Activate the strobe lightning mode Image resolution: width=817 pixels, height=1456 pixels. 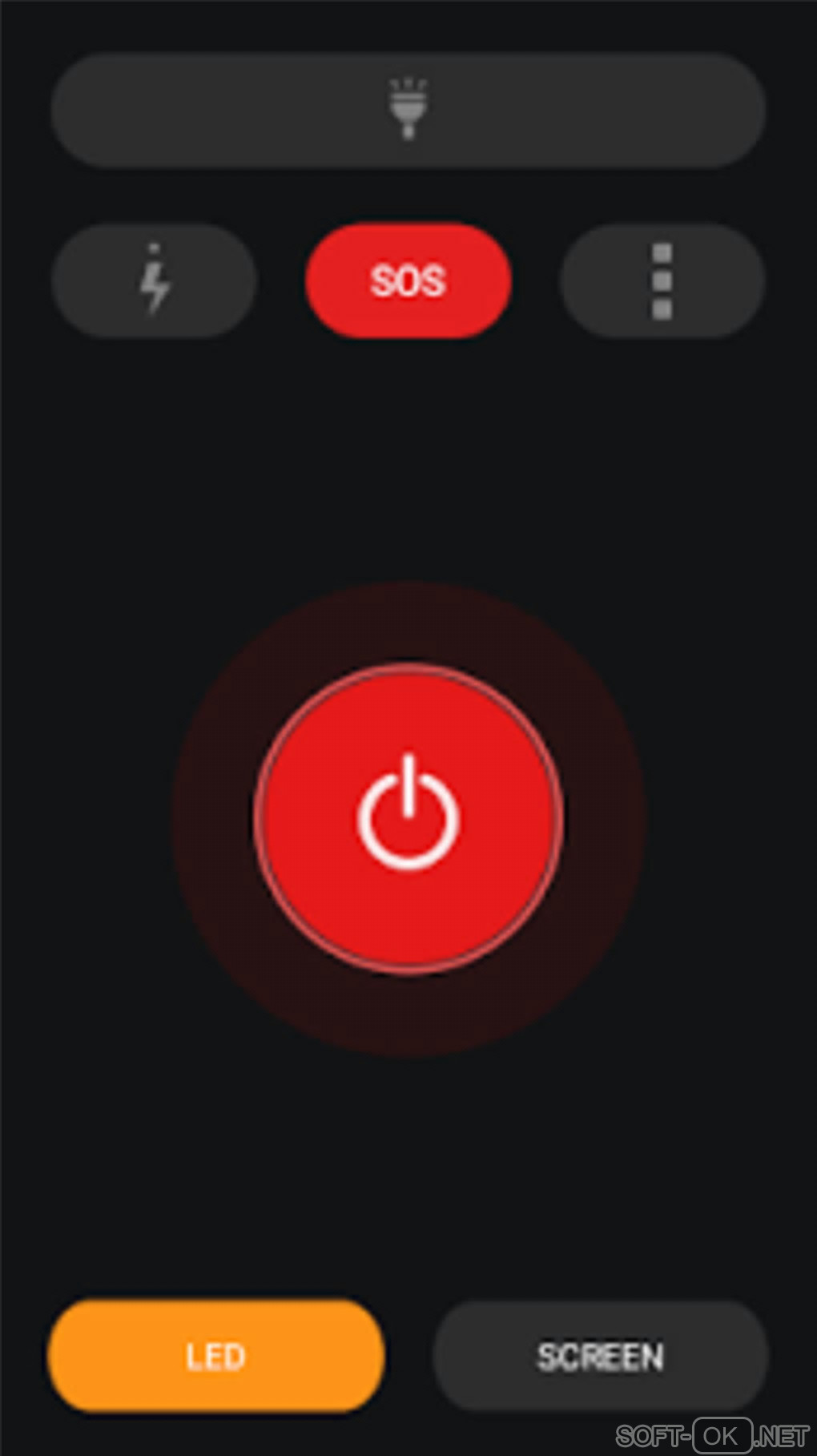click(154, 281)
